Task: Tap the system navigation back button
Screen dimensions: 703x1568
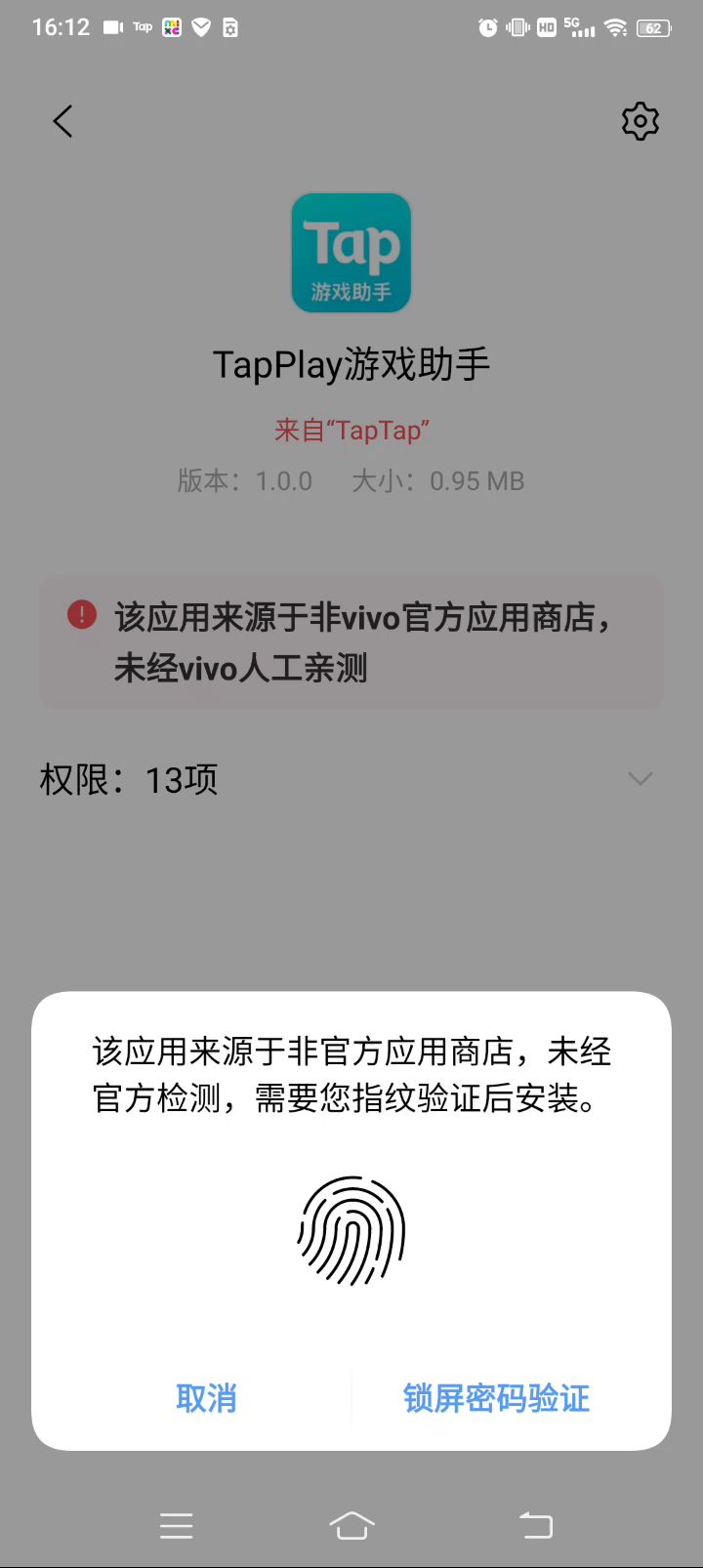Action: tap(535, 1525)
